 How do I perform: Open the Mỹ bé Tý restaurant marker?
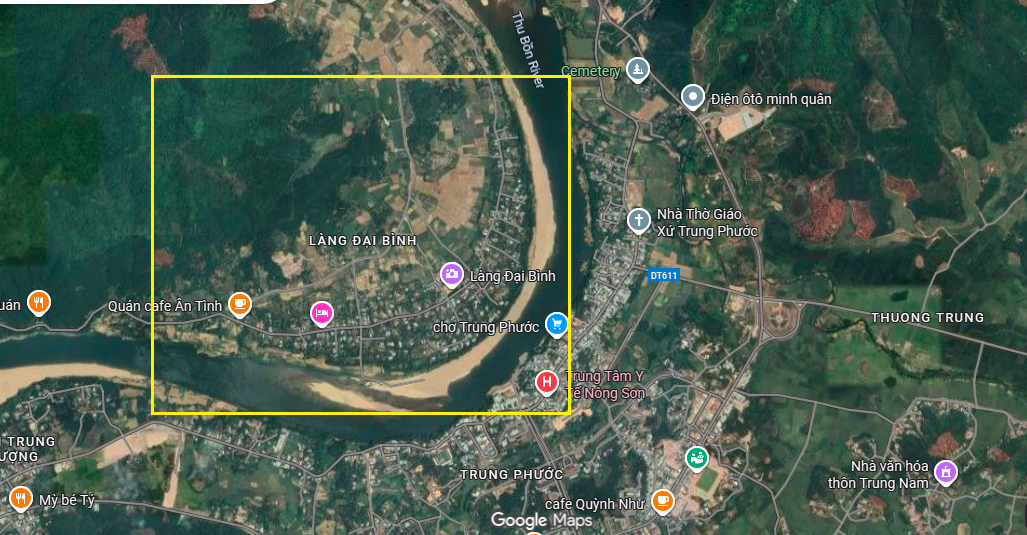pos(20,497)
